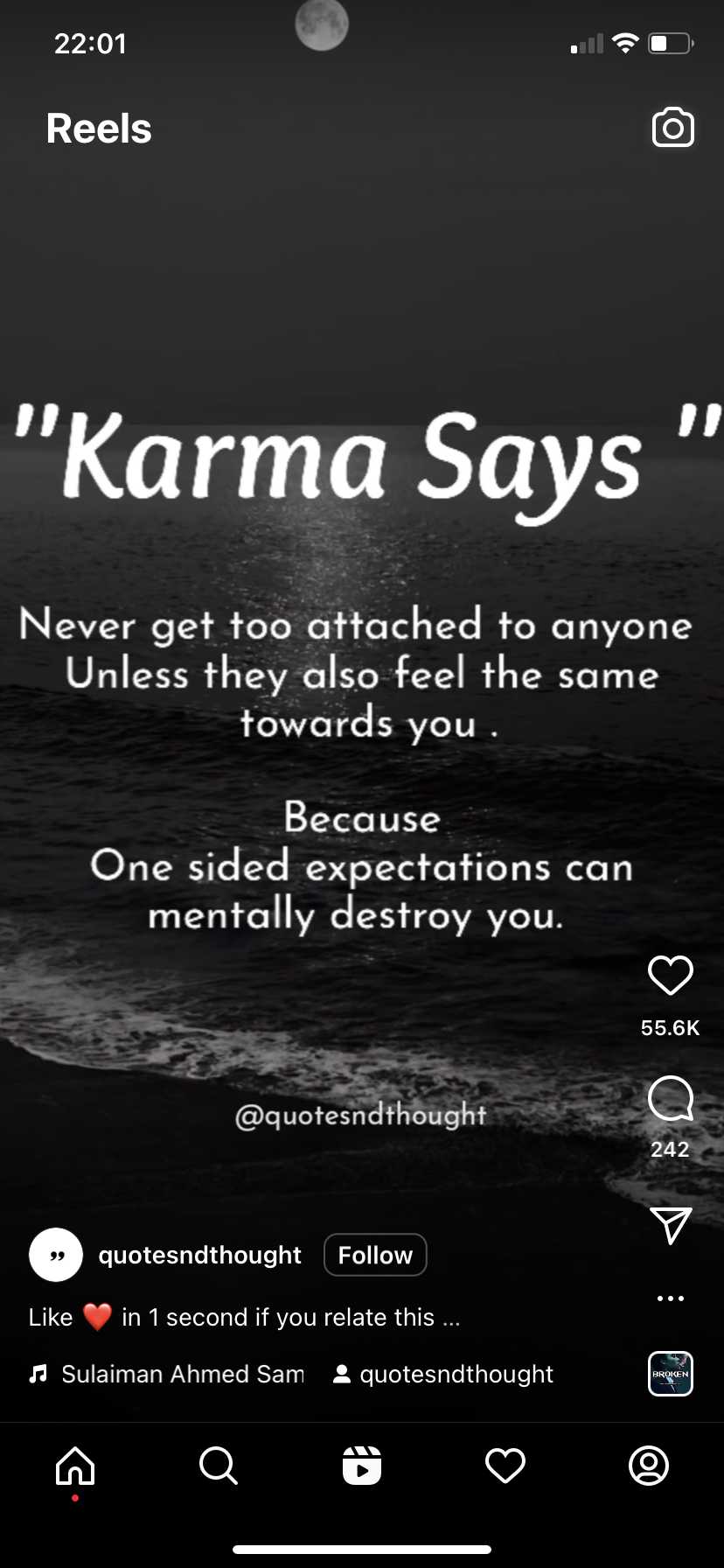The height and width of the screenshot is (1568, 724).
Task: Like this reel with the heart icon
Action: coord(670,975)
